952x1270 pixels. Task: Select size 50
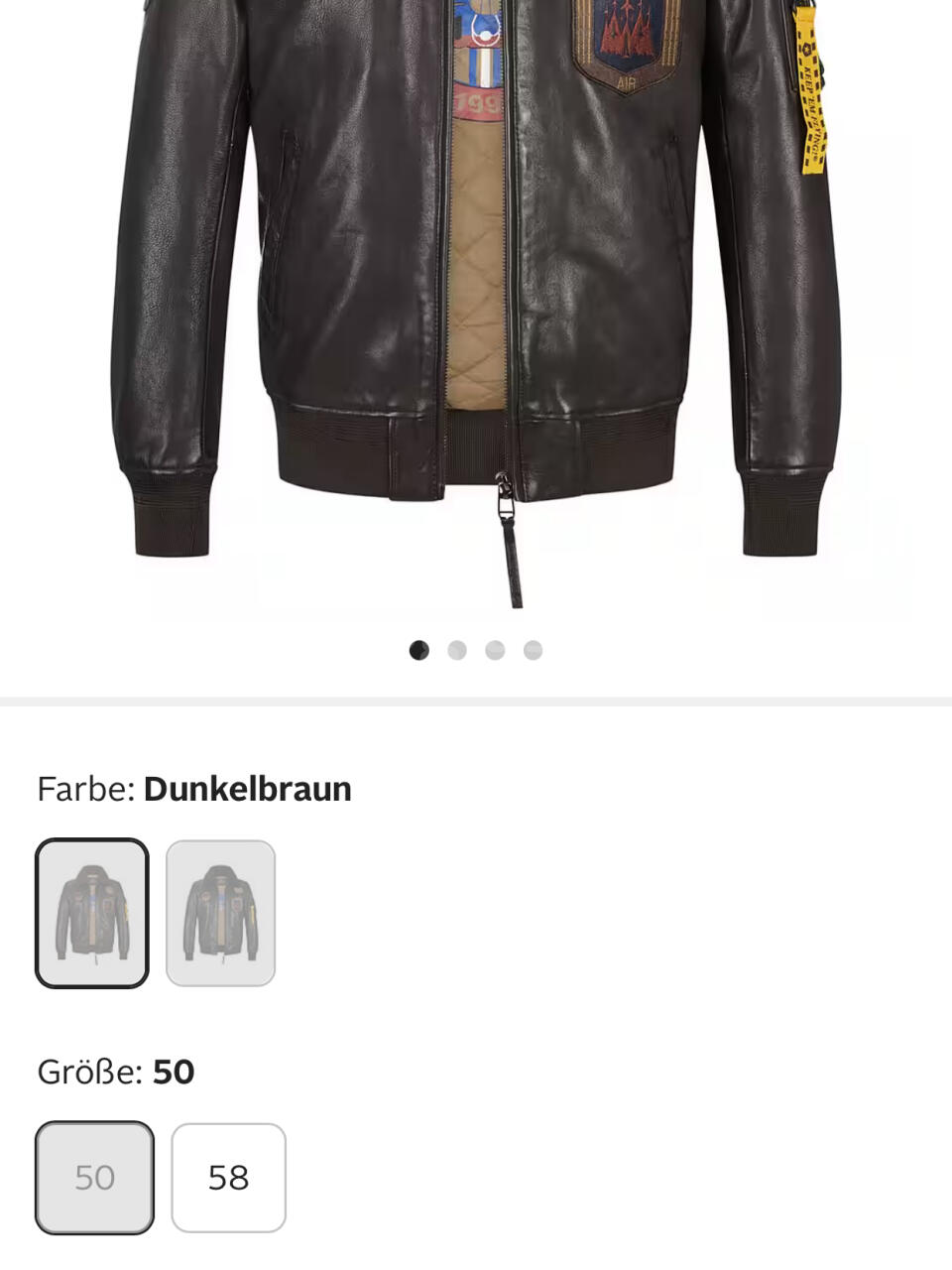click(x=95, y=1178)
